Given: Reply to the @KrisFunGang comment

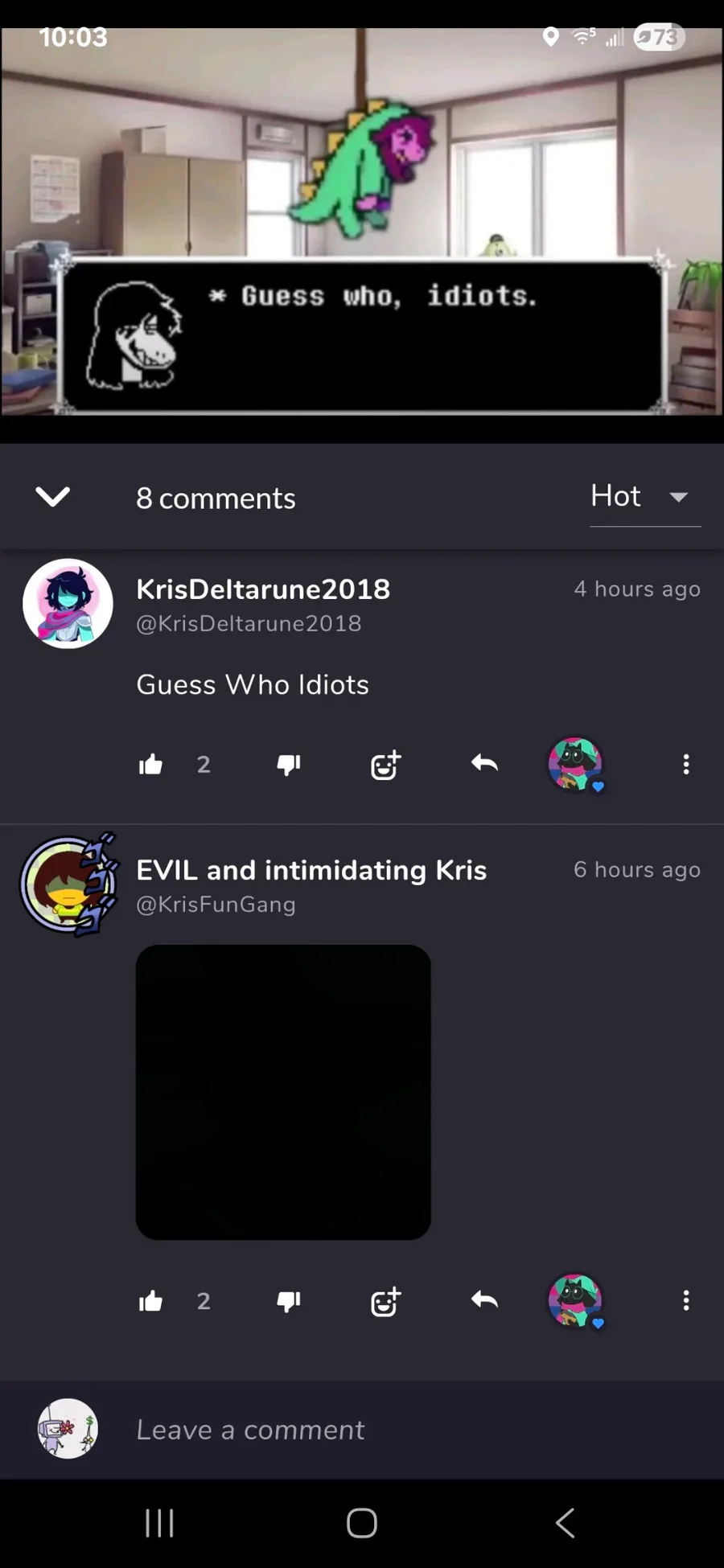Looking at the screenshot, I should 484,1299.
